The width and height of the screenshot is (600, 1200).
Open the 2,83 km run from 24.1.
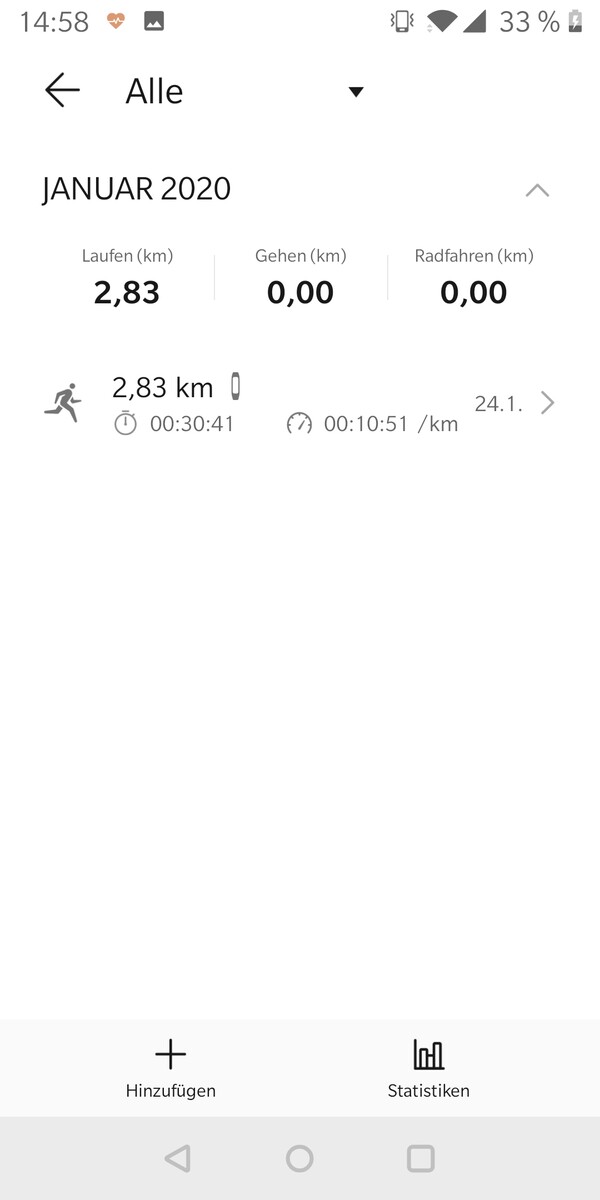(300, 404)
